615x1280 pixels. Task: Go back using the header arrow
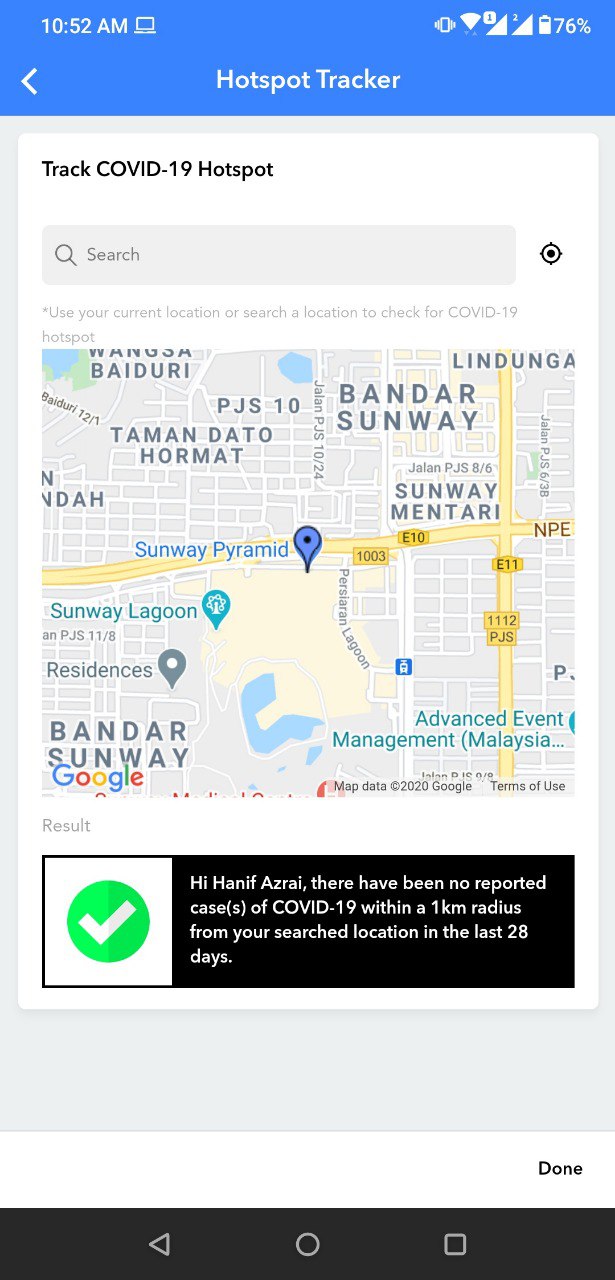tap(30, 81)
